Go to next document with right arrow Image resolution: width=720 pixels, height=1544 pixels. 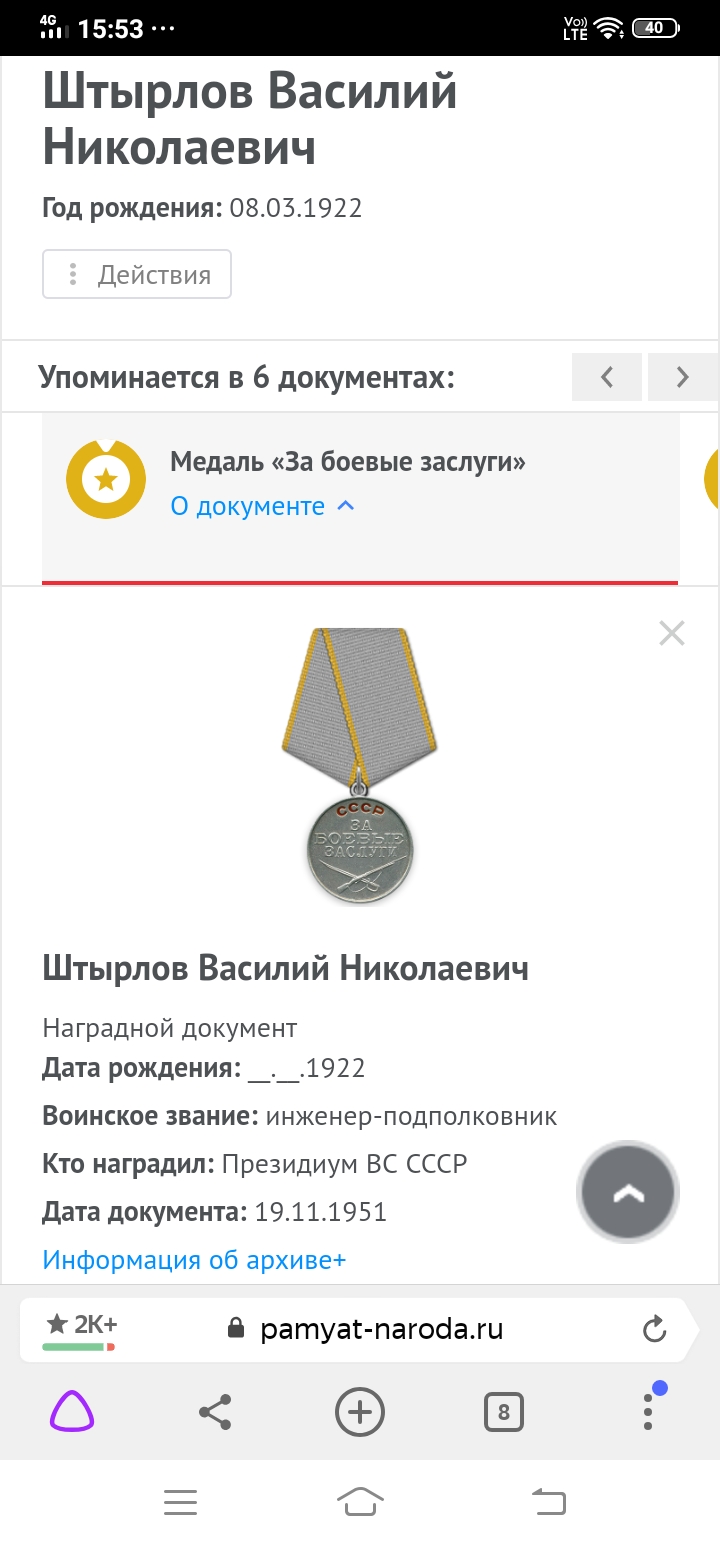[x=683, y=377]
